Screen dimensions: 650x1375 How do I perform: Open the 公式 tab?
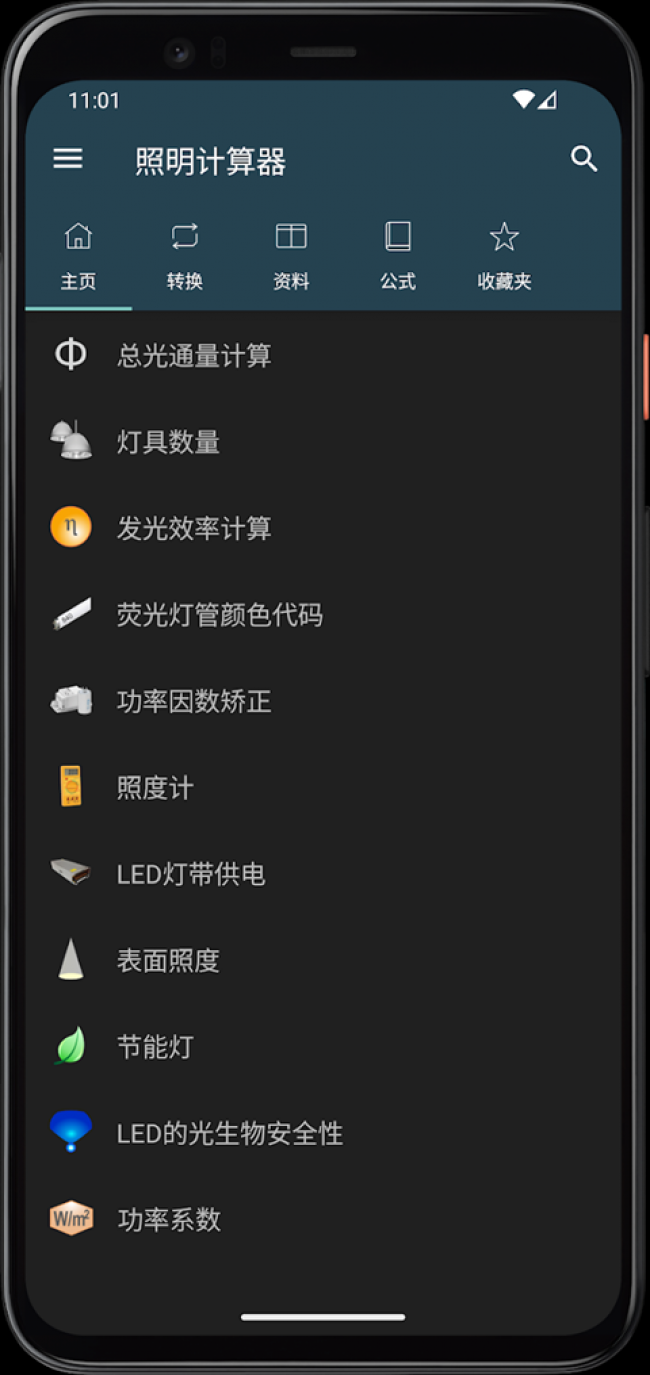(x=397, y=257)
